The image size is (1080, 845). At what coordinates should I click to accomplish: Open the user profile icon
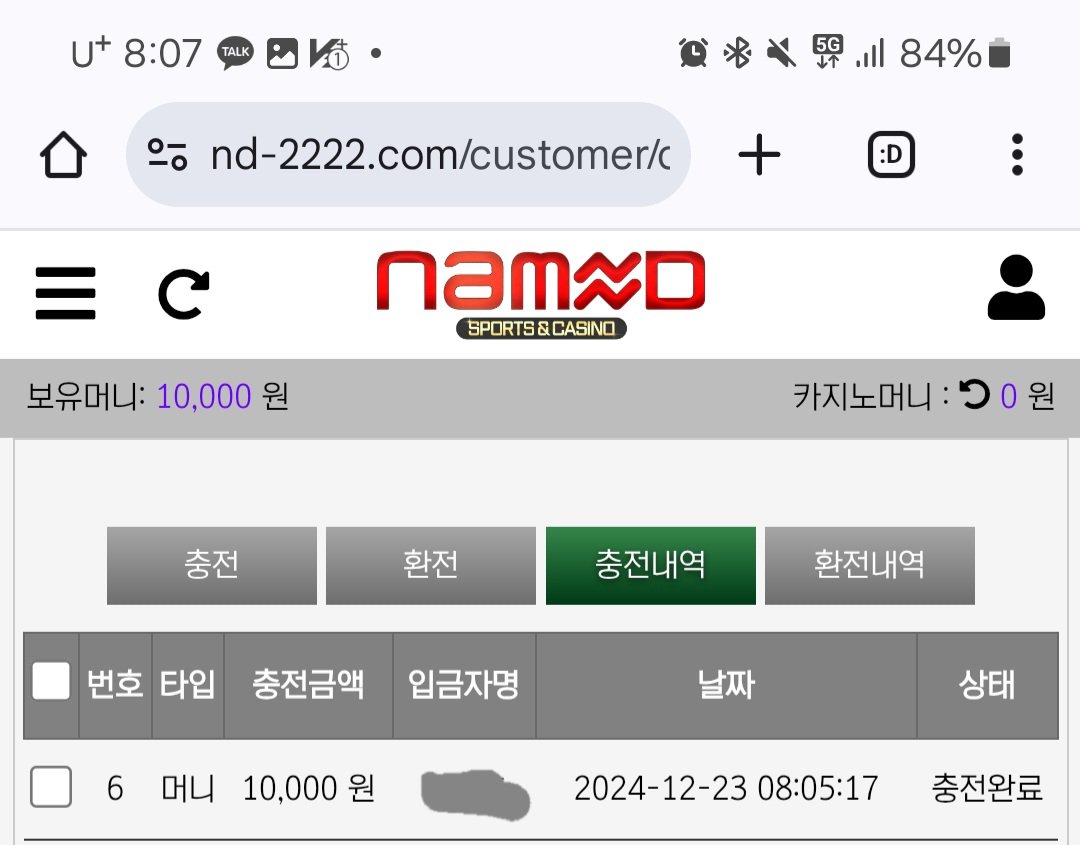coord(1015,289)
